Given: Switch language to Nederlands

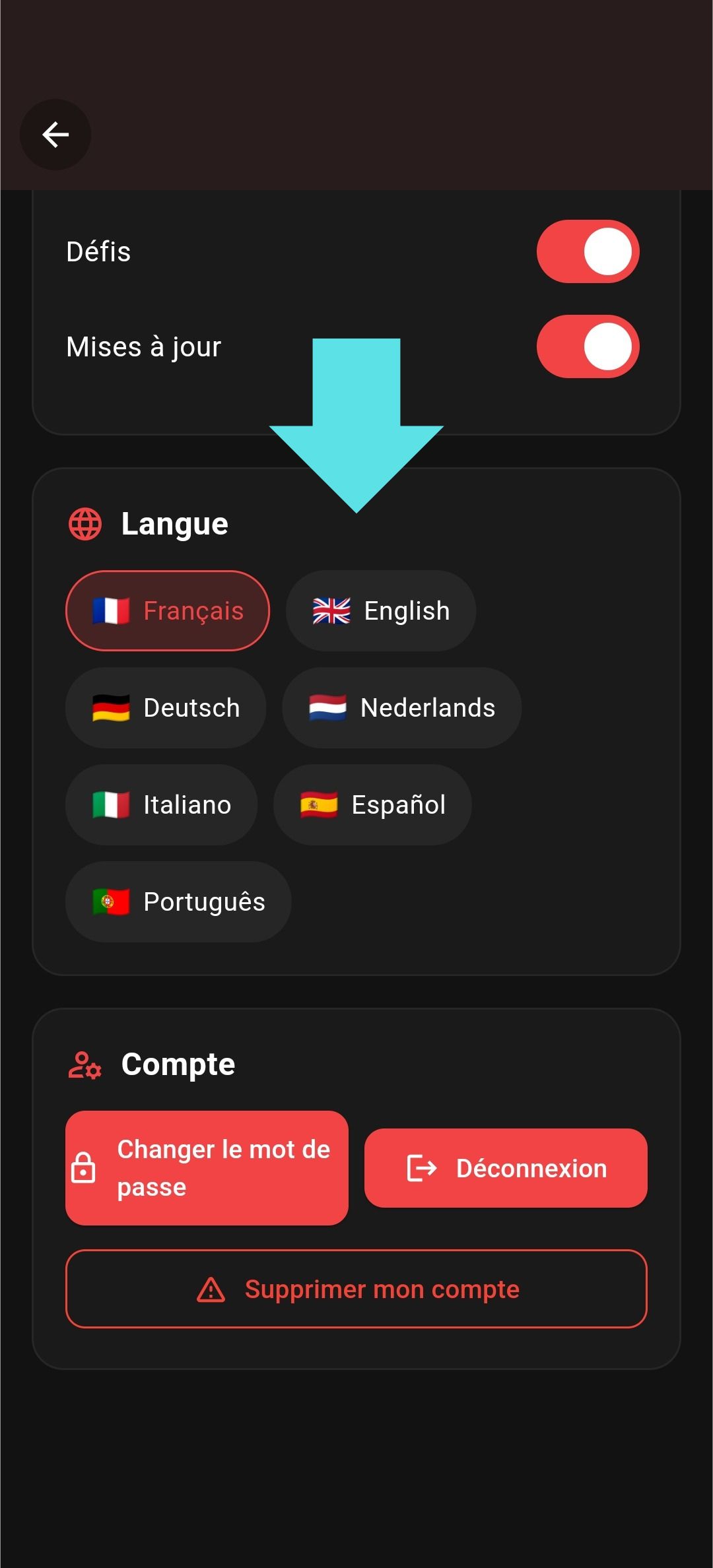Looking at the screenshot, I should (x=401, y=707).
